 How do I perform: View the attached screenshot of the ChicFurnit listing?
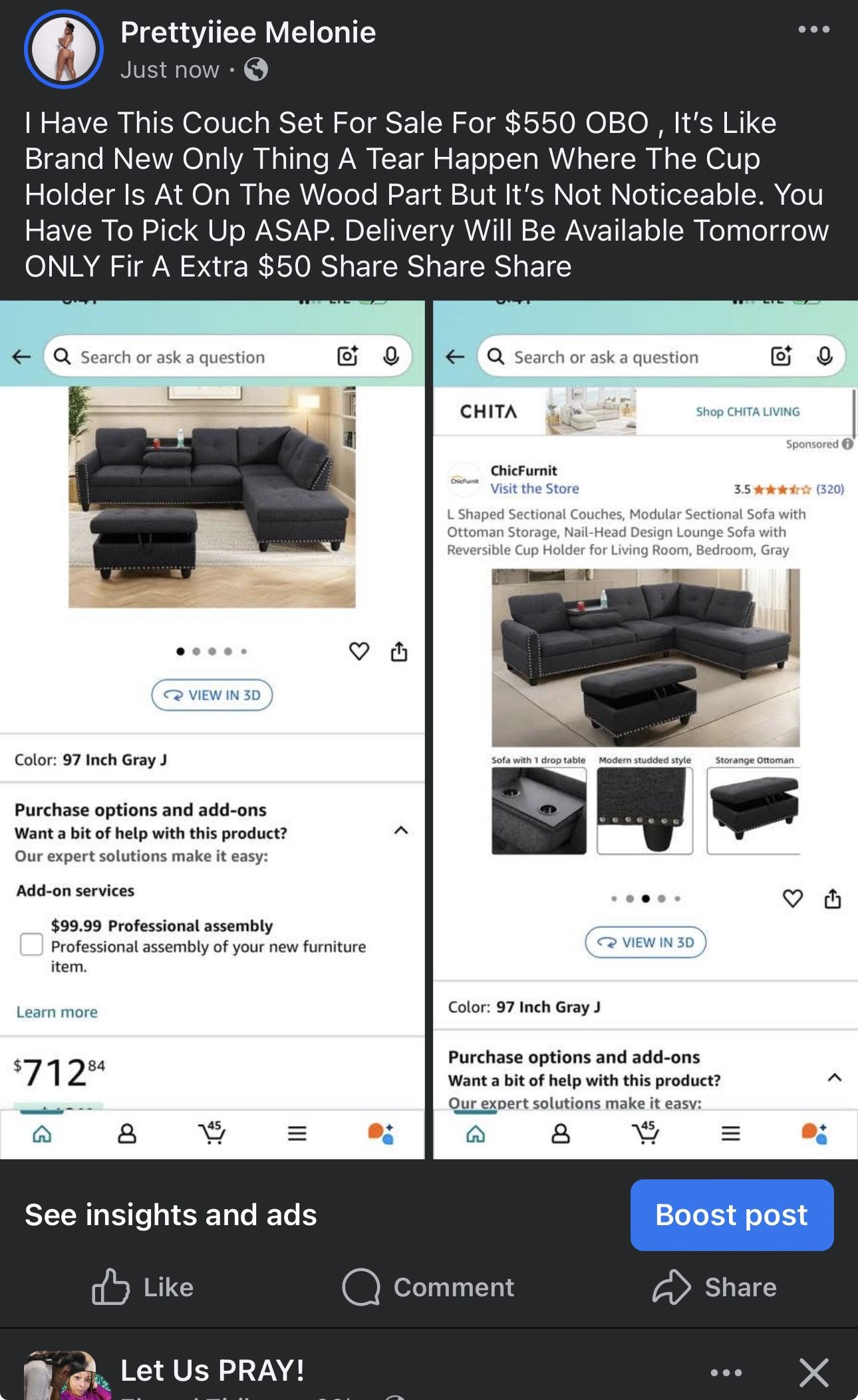[645, 729]
